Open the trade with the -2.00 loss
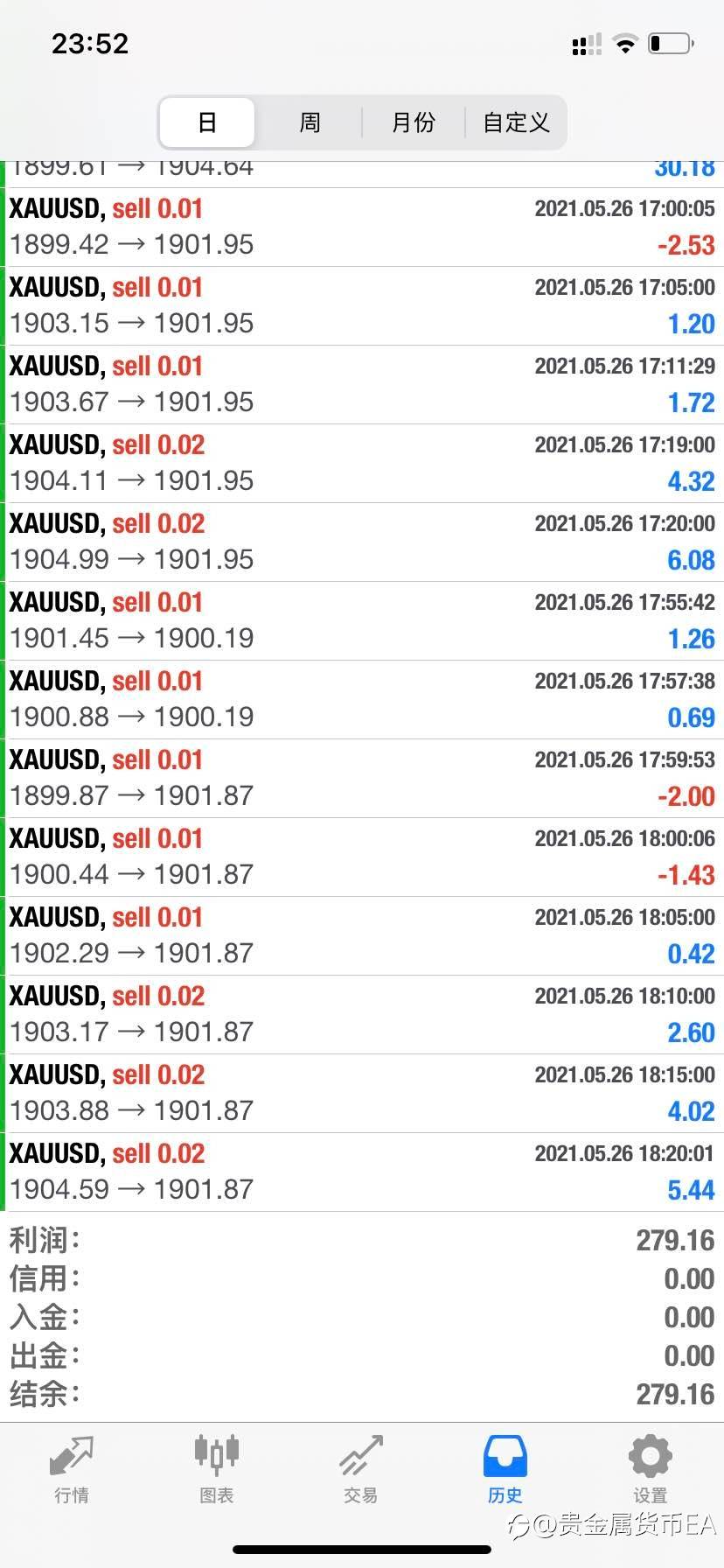 coord(362,779)
